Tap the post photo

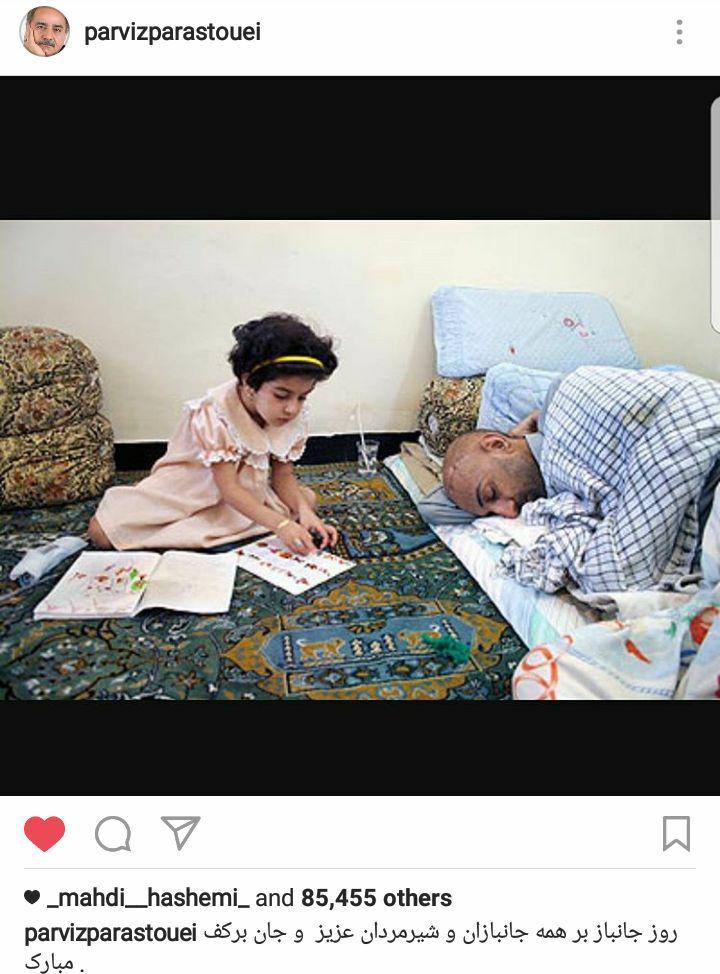click(x=360, y=460)
